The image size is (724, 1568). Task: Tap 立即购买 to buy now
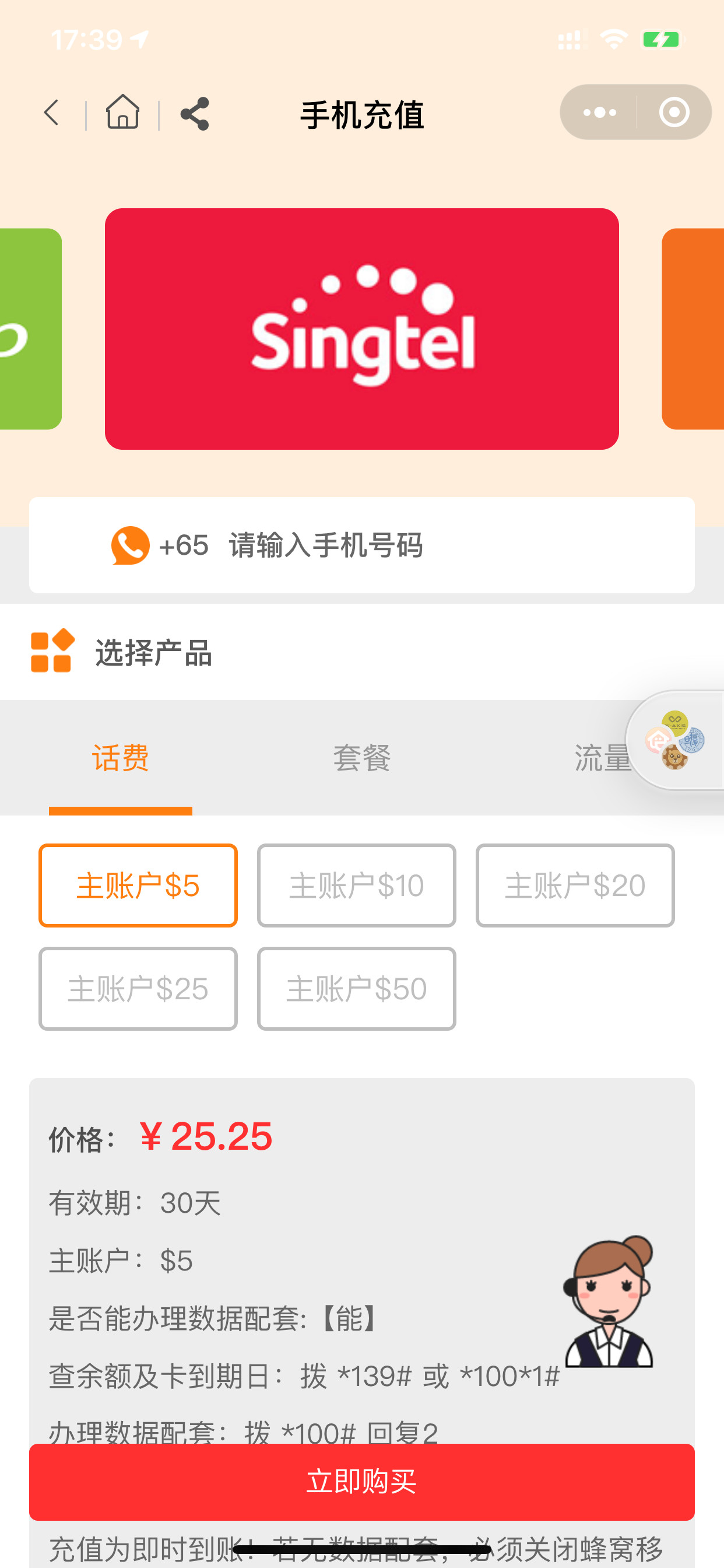(361, 1481)
